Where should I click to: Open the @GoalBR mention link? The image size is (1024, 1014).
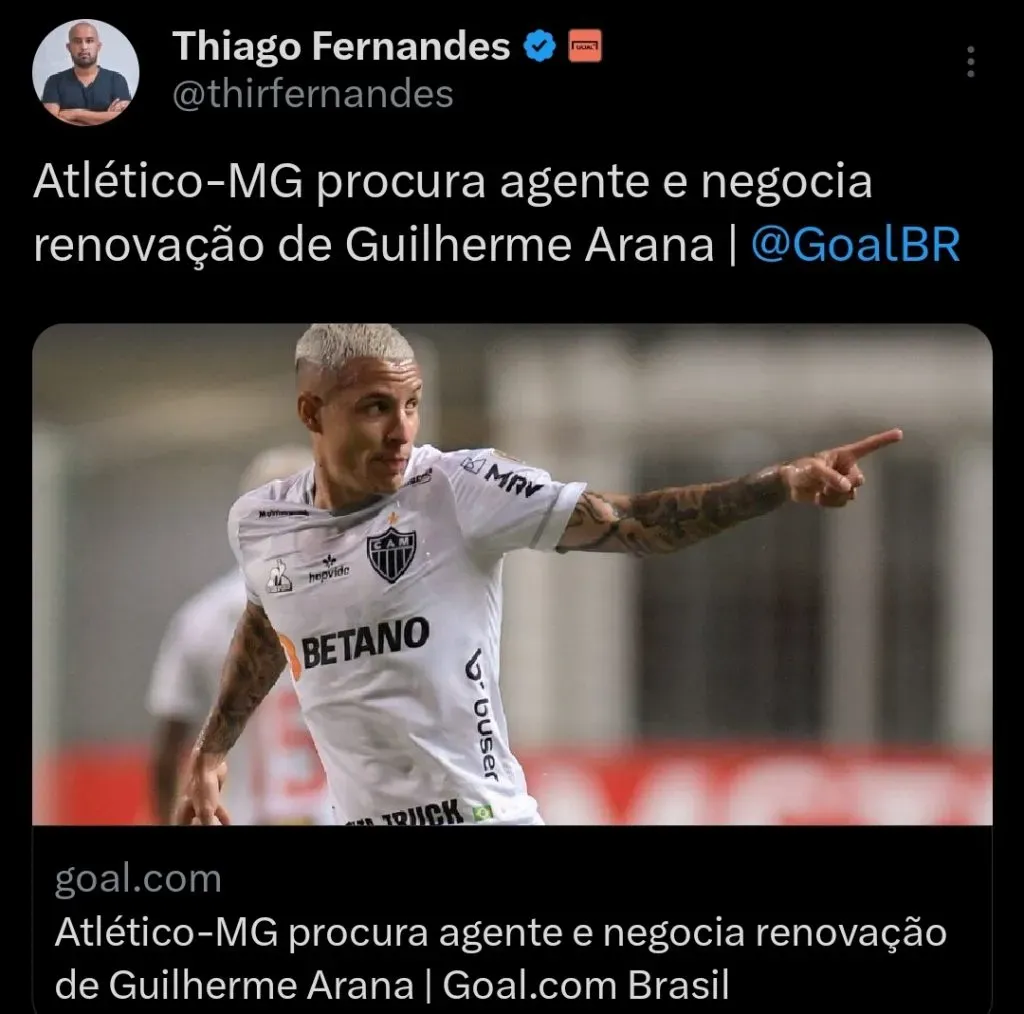pyautogui.click(x=854, y=244)
